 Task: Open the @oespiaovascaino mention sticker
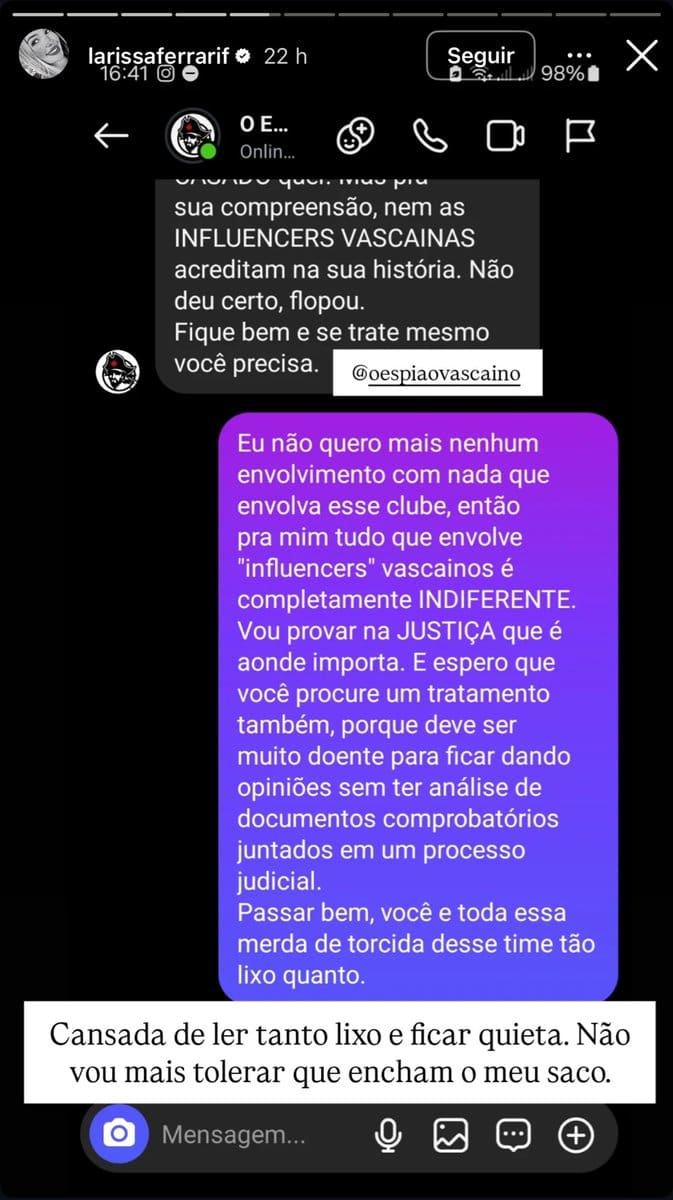(x=437, y=373)
